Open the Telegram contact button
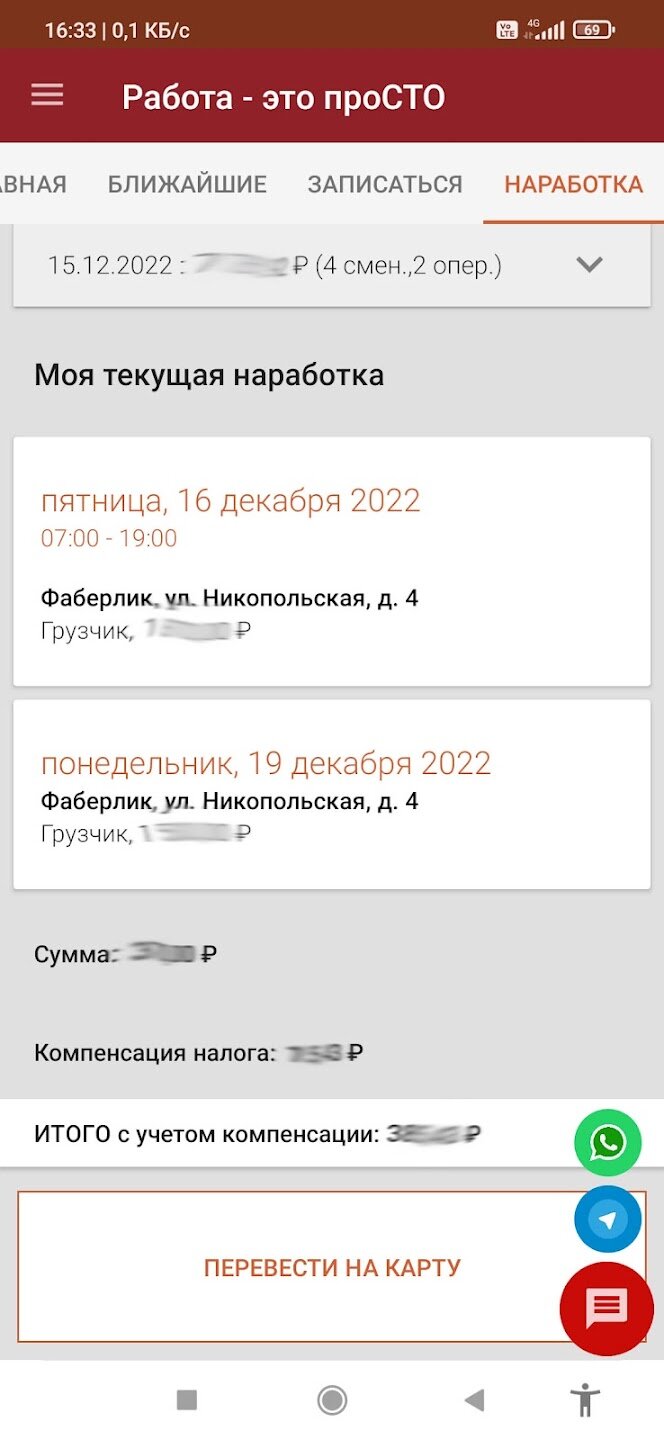 [x=607, y=1219]
